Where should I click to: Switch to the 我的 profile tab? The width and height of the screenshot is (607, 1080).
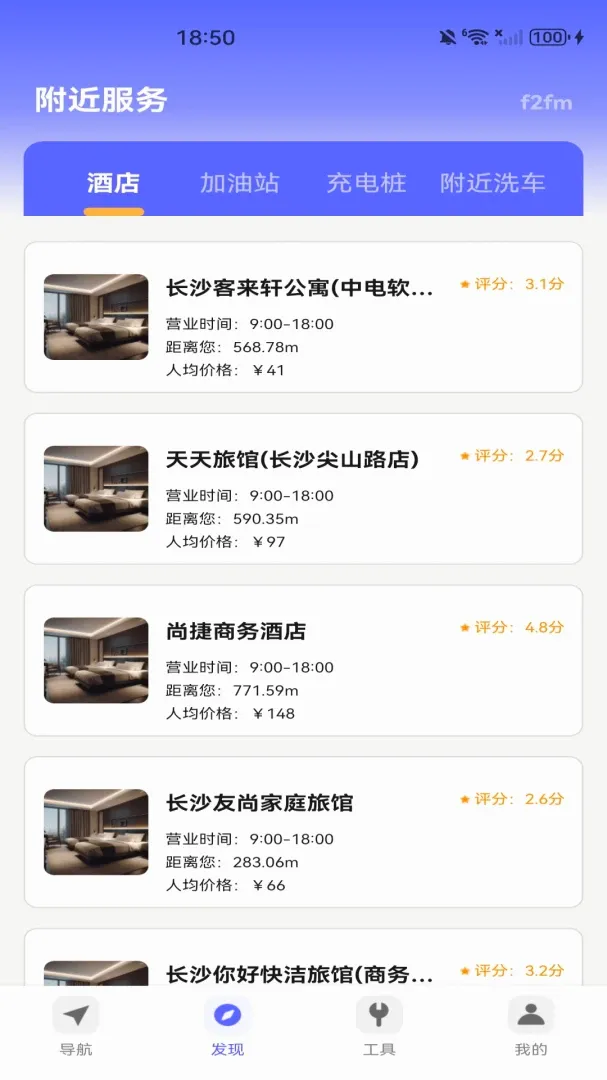tap(531, 1027)
